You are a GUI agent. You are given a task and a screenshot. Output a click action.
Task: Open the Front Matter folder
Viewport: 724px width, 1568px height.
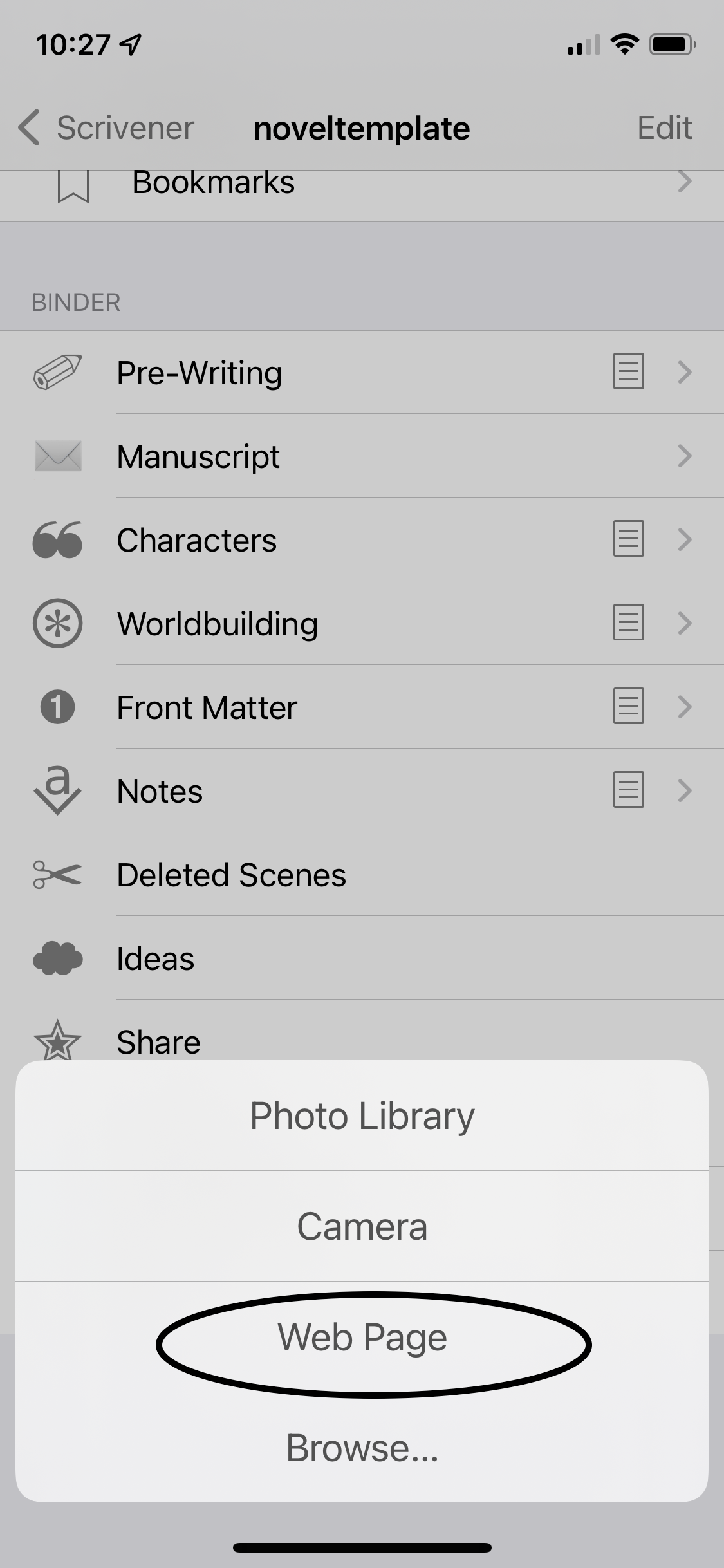coord(207,707)
